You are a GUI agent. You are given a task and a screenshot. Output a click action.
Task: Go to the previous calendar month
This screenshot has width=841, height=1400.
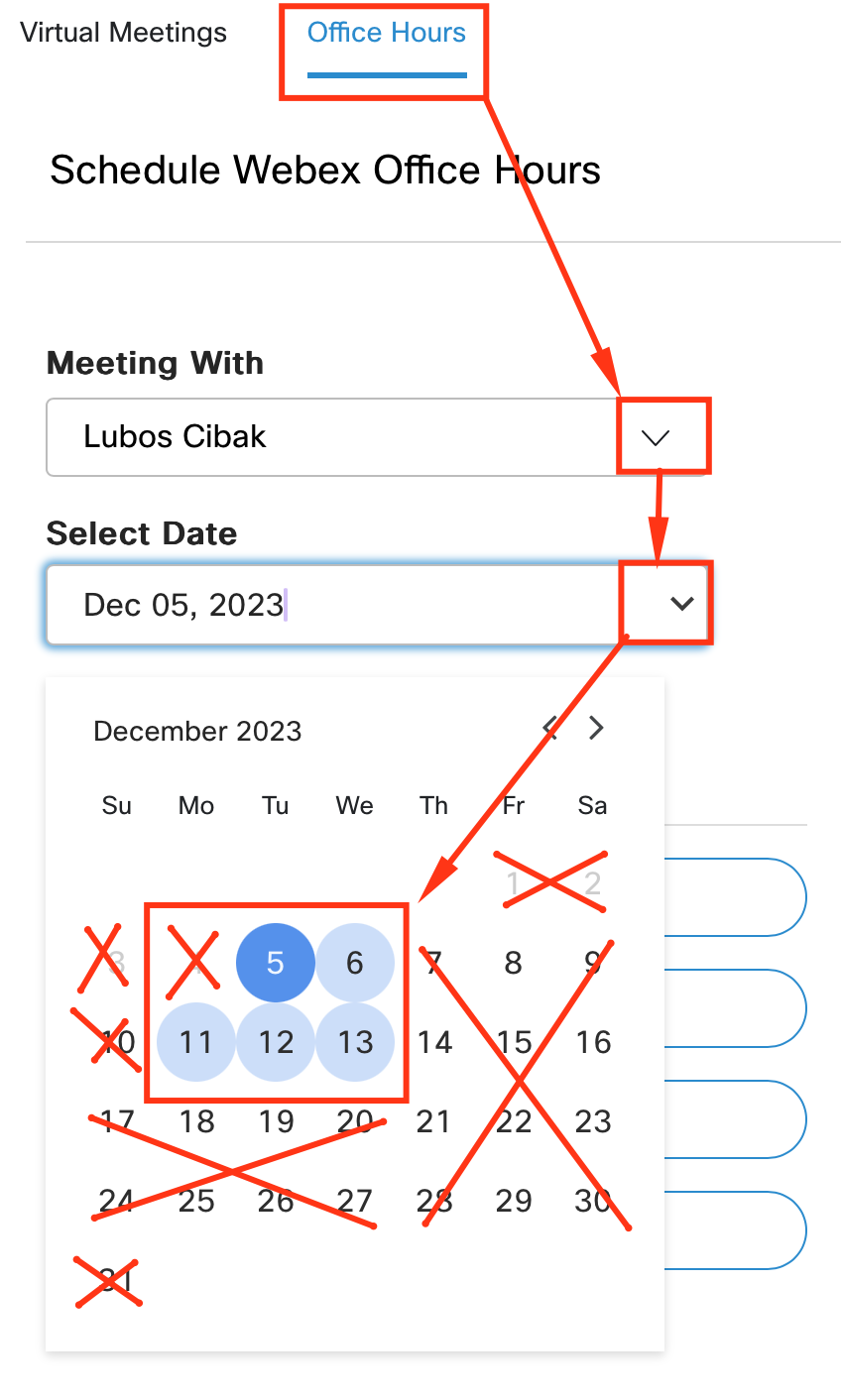coord(550,729)
